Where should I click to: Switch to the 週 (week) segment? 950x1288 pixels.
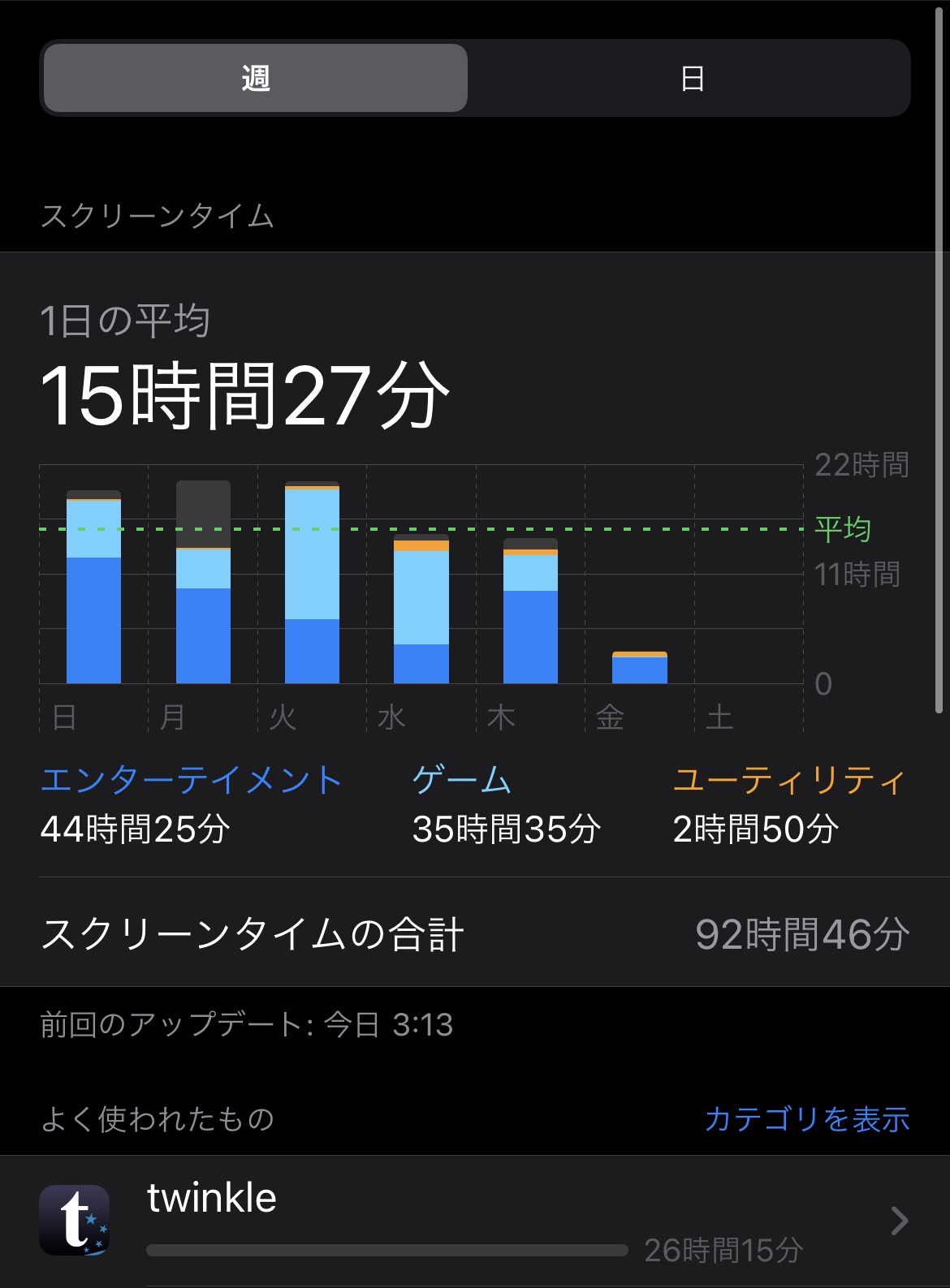255,79
